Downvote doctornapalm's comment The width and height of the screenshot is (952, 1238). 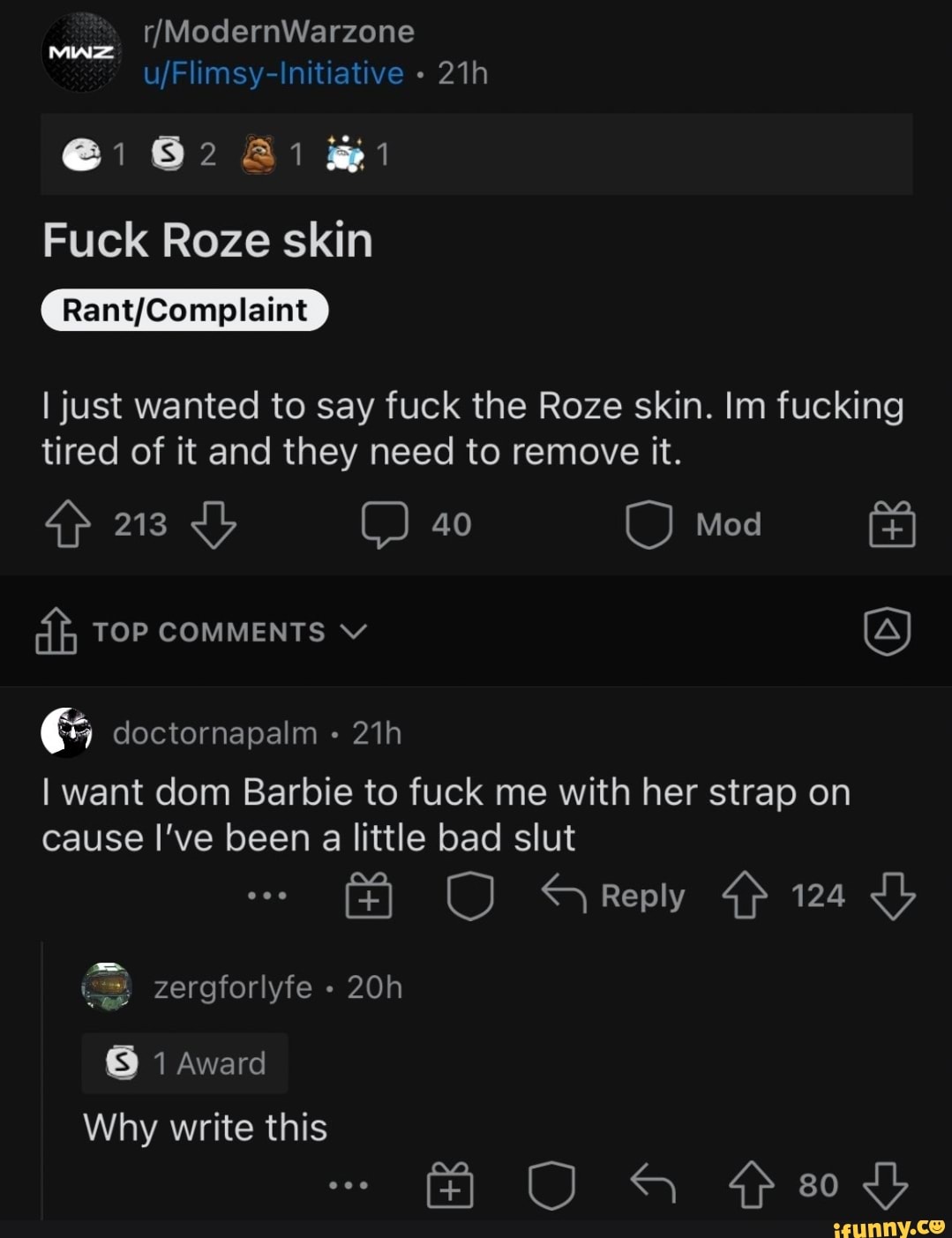[893, 896]
